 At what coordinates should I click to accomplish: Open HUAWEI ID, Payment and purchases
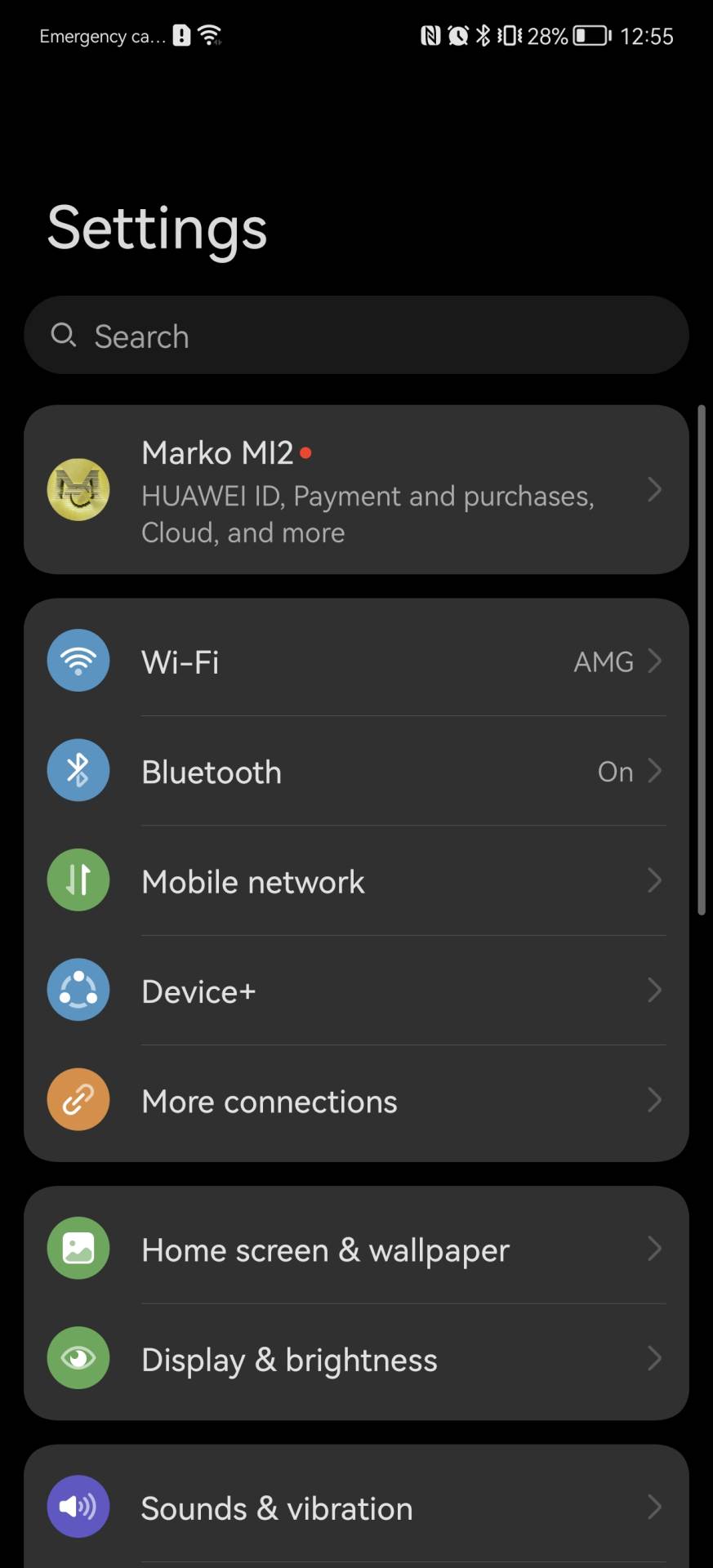tap(367, 514)
